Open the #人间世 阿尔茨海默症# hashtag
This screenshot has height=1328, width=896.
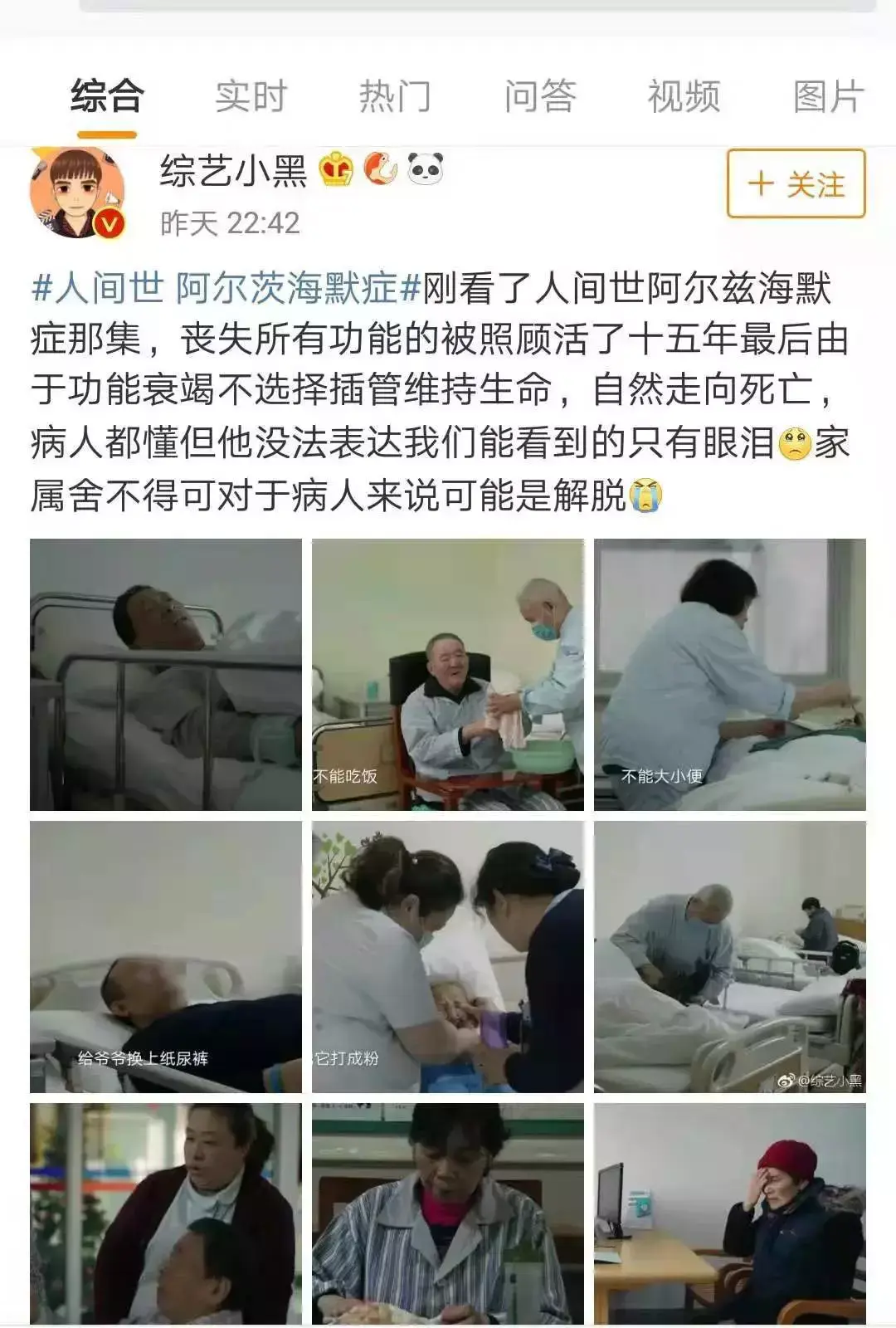click(226, 289)
